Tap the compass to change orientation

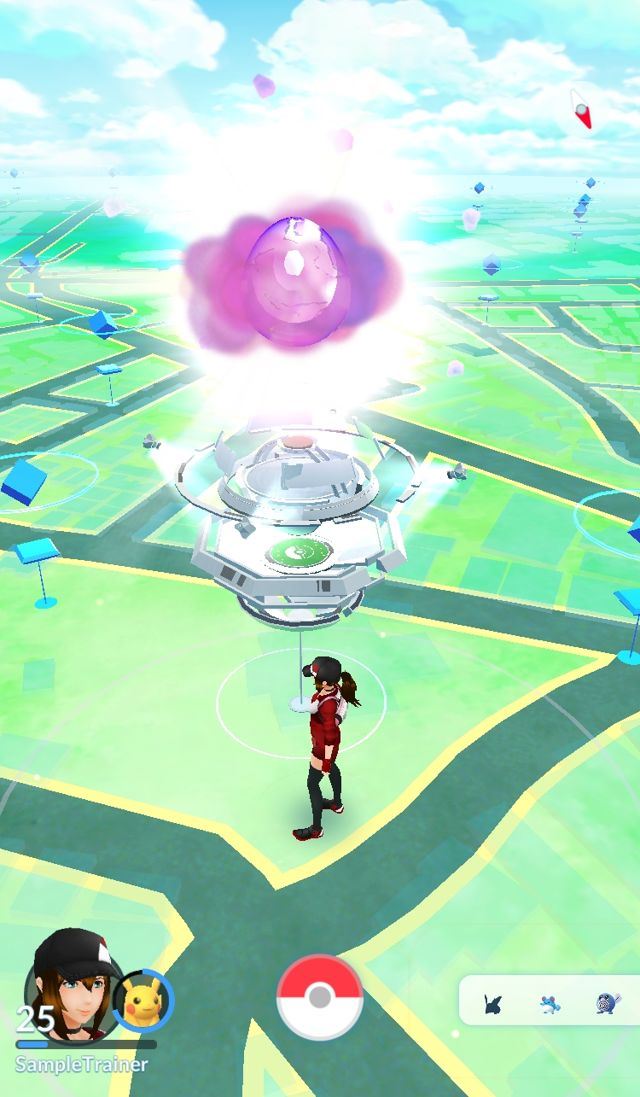[582, 108]
